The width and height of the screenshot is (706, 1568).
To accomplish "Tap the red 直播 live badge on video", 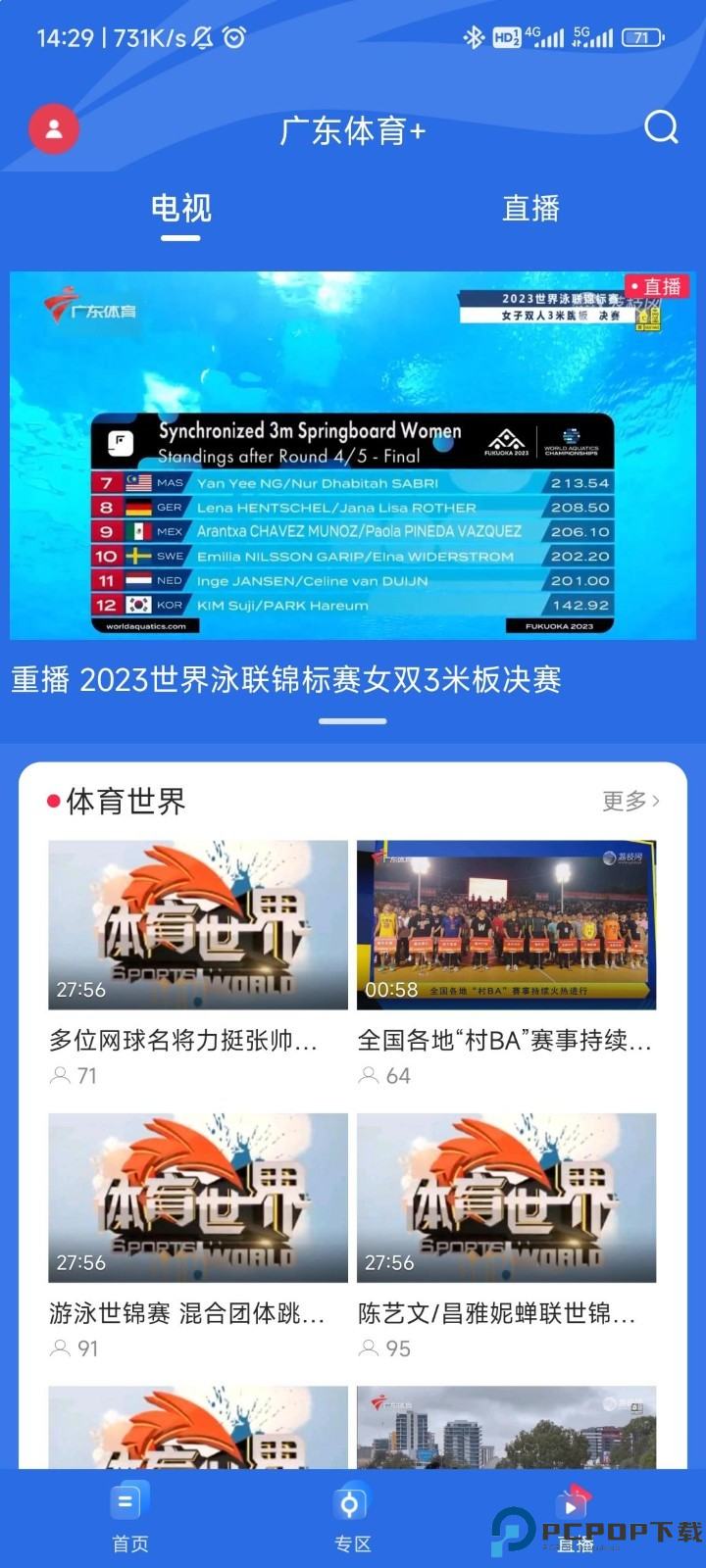I will (656, 285).
